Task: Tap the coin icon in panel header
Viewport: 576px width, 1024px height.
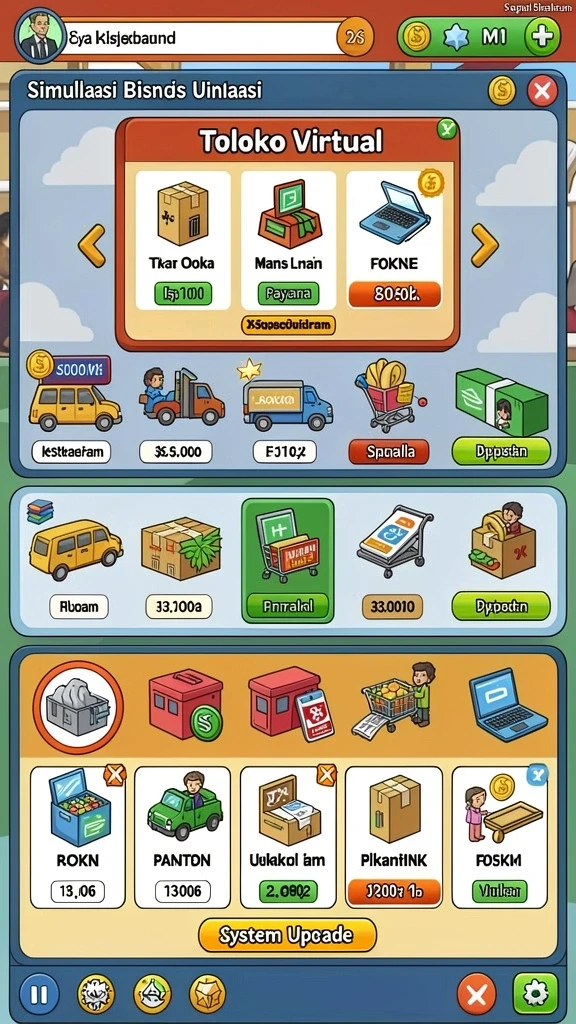Action: click(x=502, y=90)
